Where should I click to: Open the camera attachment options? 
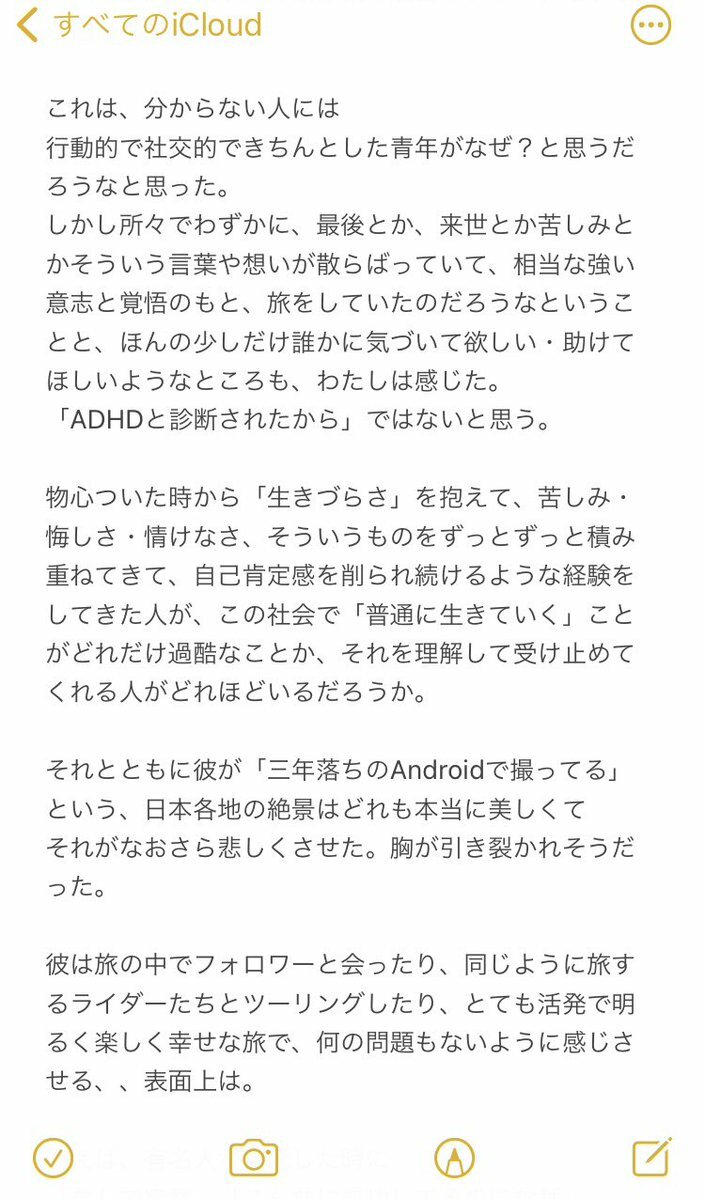[x=253, y=1158]
